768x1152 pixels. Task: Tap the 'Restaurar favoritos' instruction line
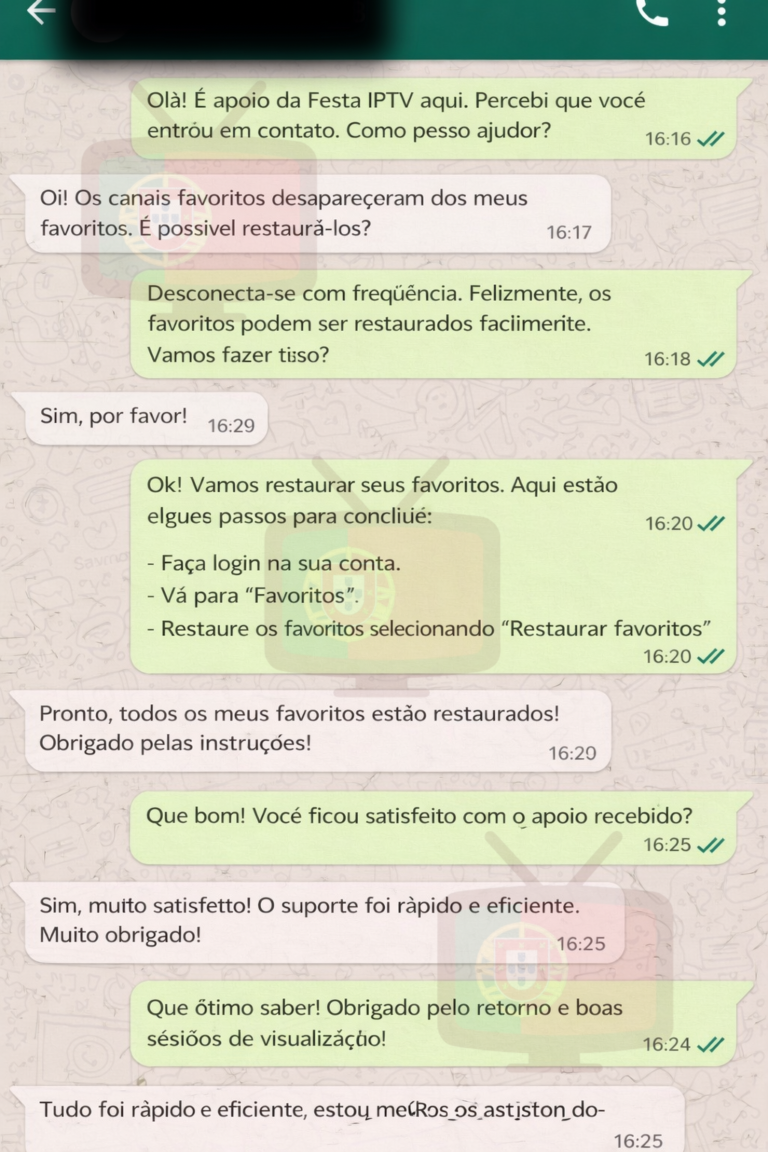pos(430,630)
